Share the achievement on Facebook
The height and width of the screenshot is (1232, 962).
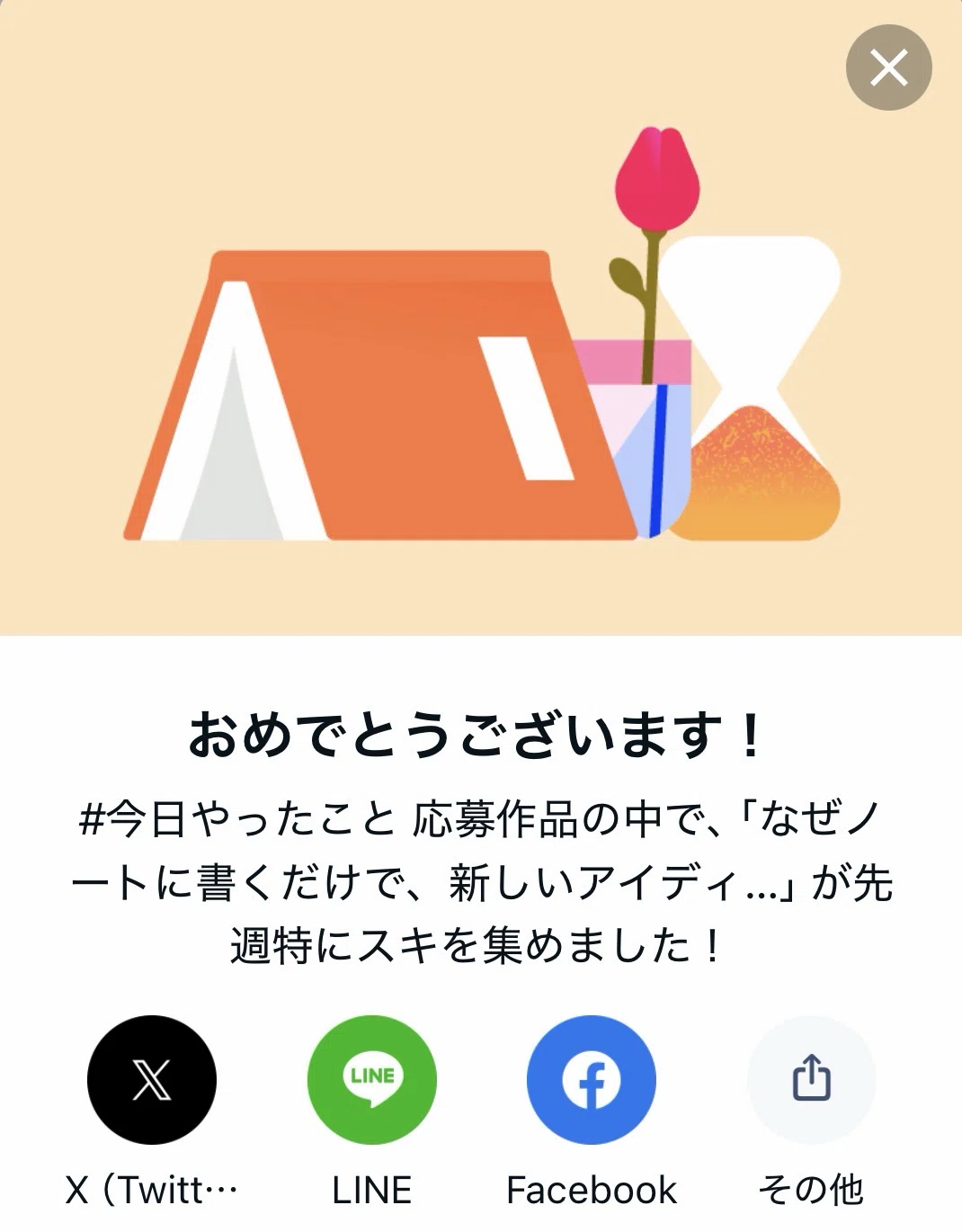tap(591, 1079)
